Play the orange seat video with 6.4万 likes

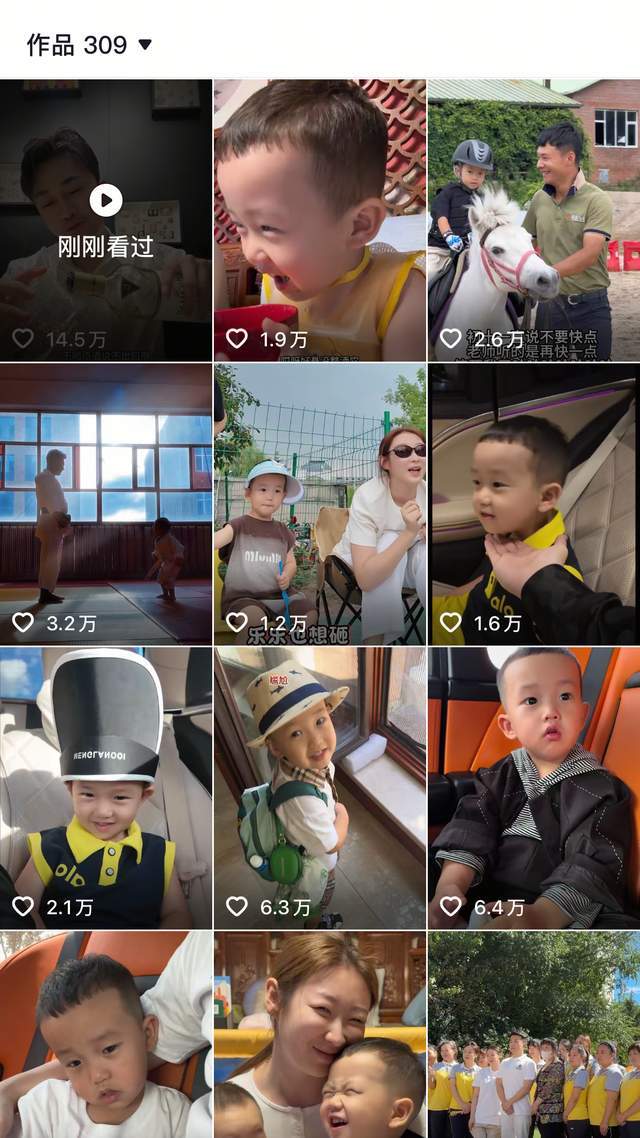pos(534,788)
